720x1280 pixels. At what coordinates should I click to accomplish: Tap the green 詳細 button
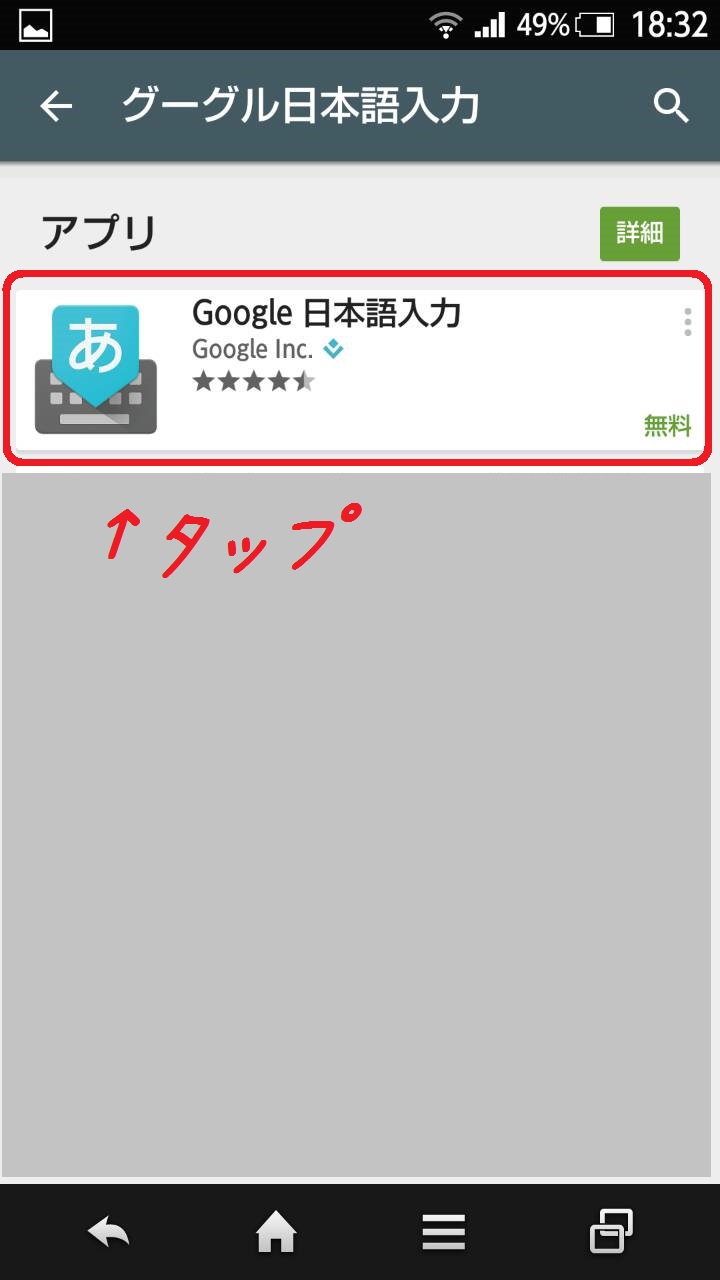639,234
